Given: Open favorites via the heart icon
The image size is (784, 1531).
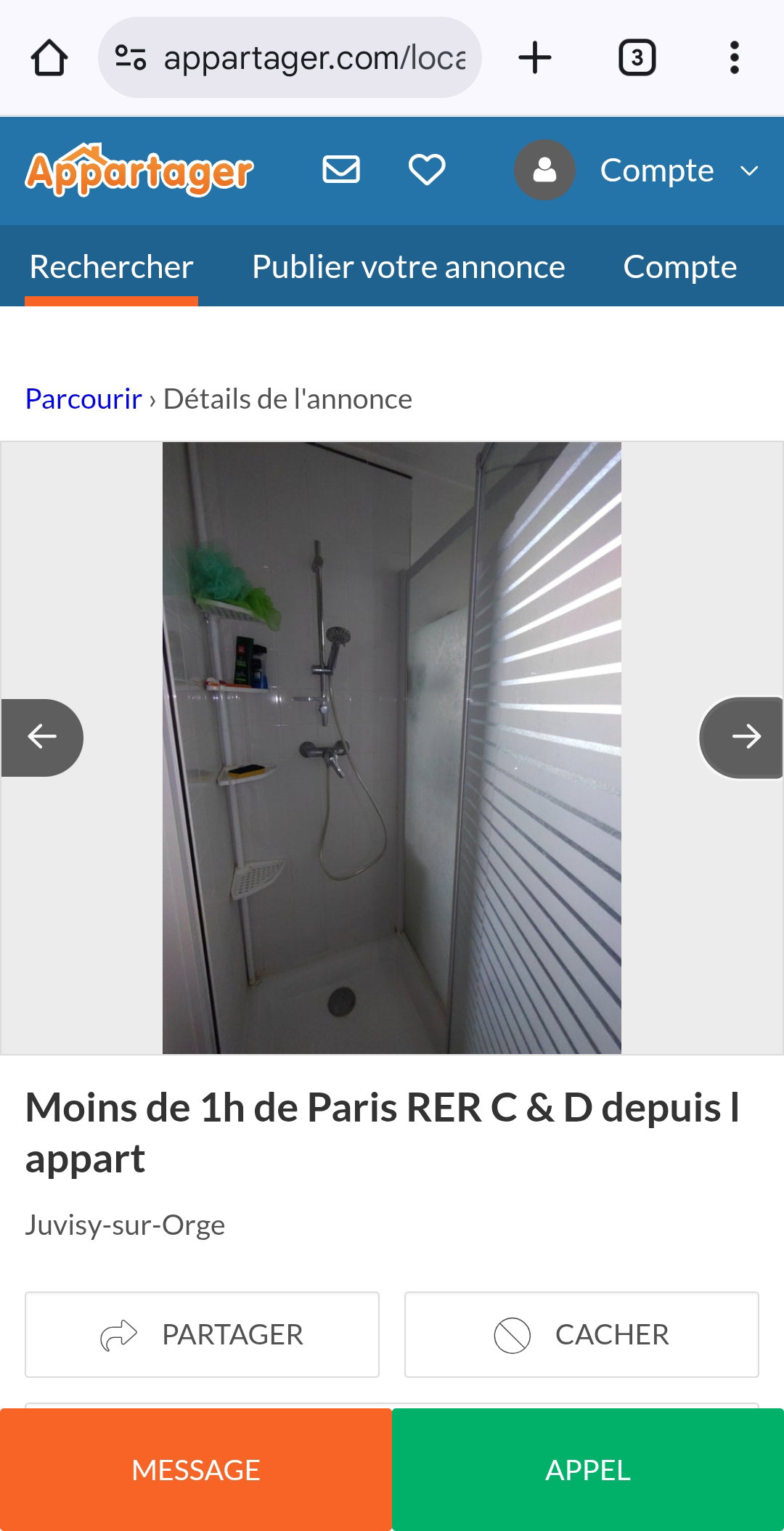Looking at the screenshot, I should (x=428, y=169).
